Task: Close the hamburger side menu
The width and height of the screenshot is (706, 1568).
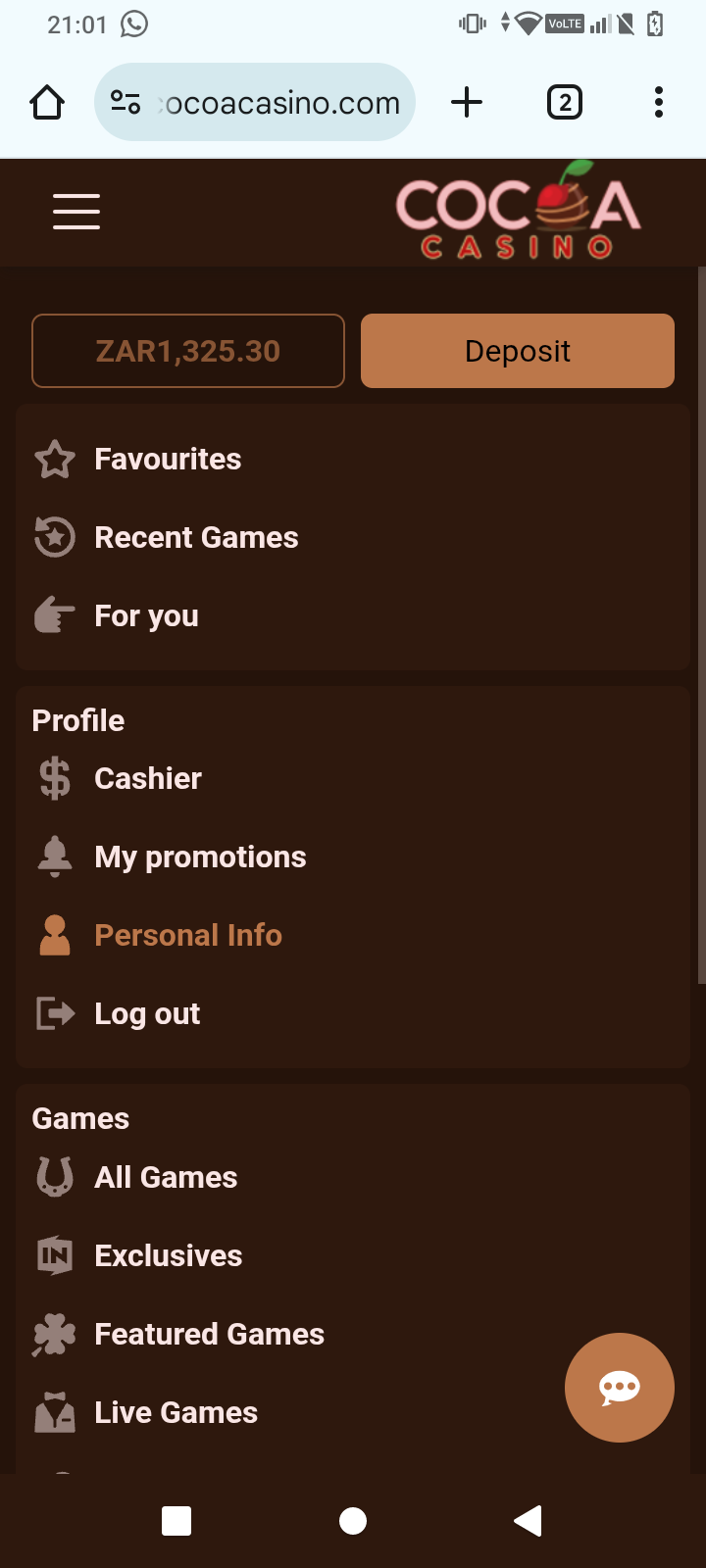Action: (76, 212)
